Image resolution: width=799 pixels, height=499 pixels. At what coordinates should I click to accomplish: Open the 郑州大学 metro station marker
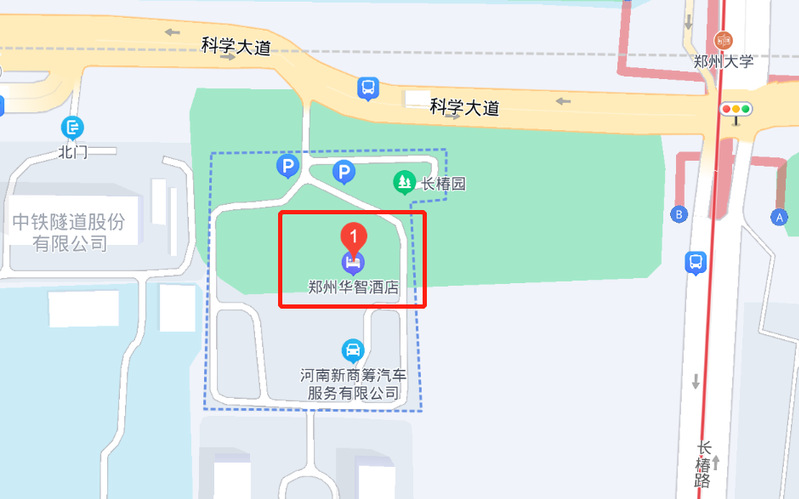point(724,39)
